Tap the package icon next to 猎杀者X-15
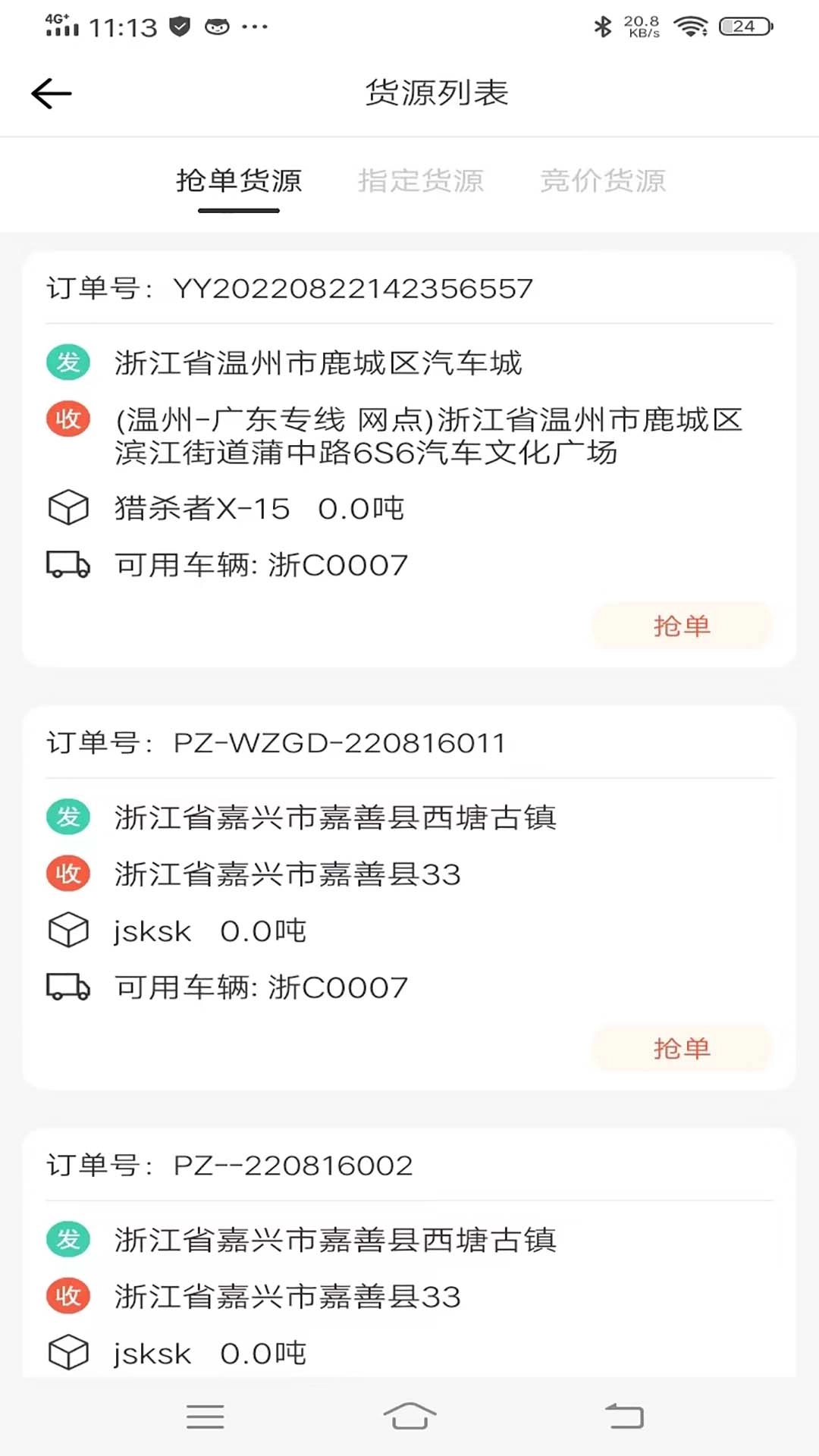Viewport: 819px width, 1456px height. tap(68, 506)
